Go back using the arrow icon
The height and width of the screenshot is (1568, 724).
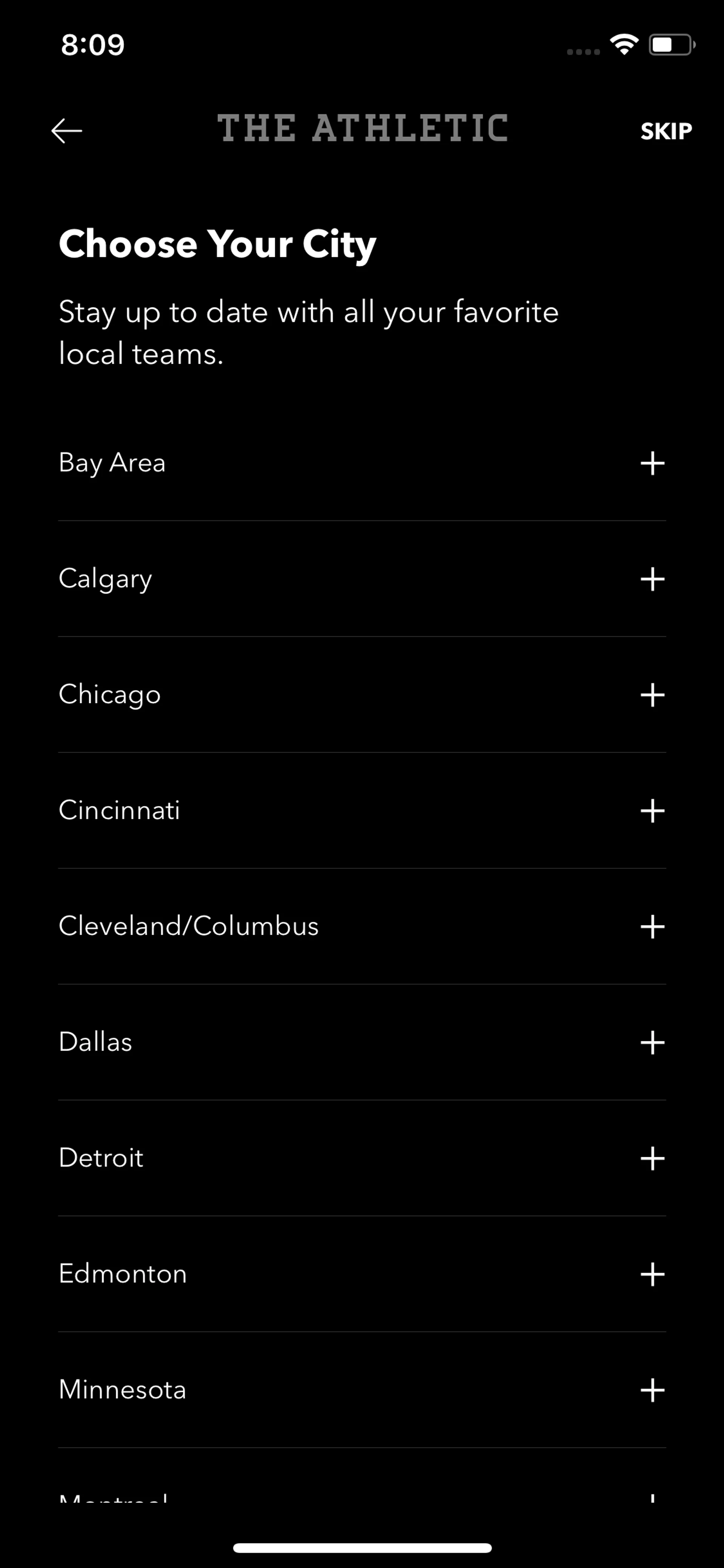click(x=67, y=131)
